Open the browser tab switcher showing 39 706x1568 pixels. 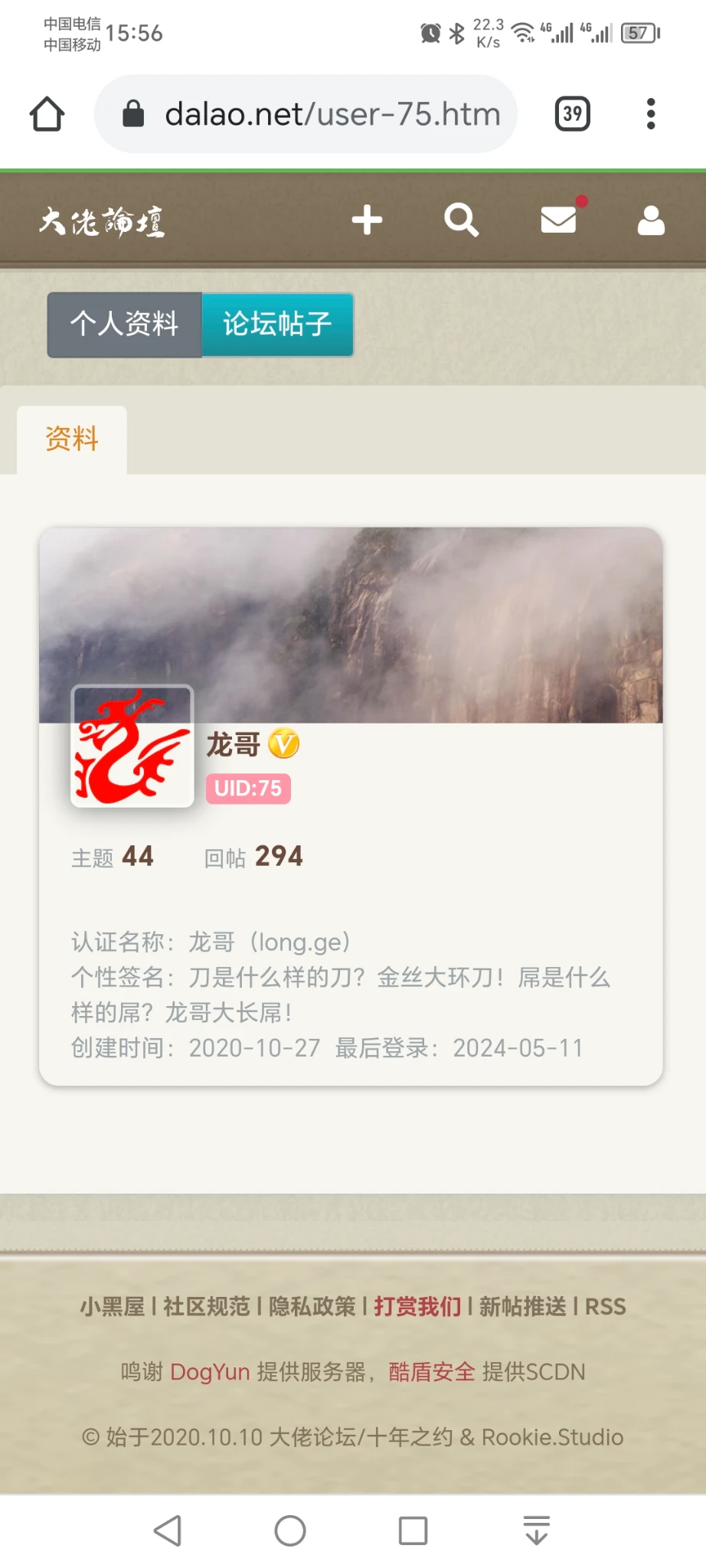572,114
